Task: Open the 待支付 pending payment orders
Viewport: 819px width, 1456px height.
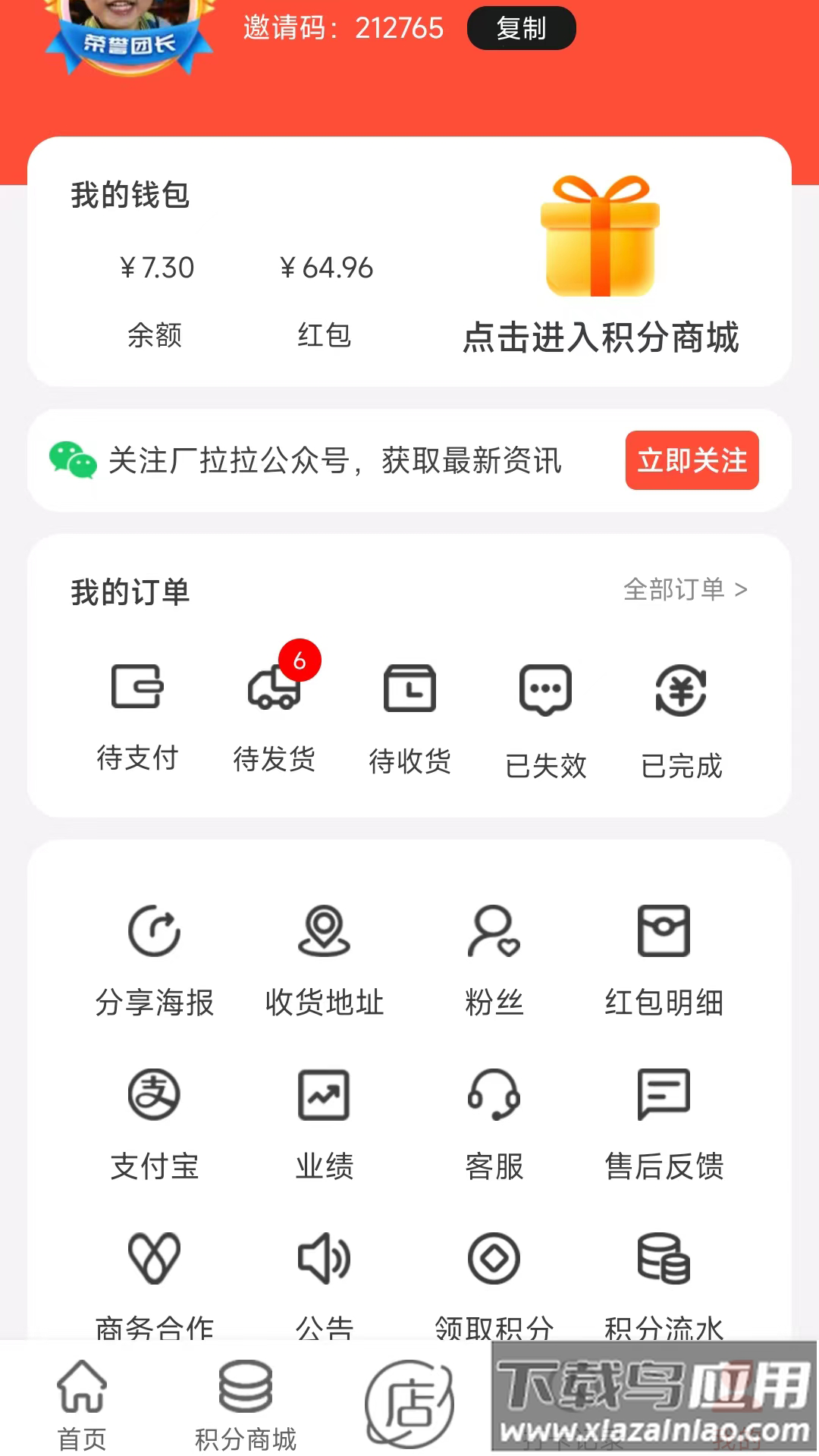Action: click(x=138, y=717)
